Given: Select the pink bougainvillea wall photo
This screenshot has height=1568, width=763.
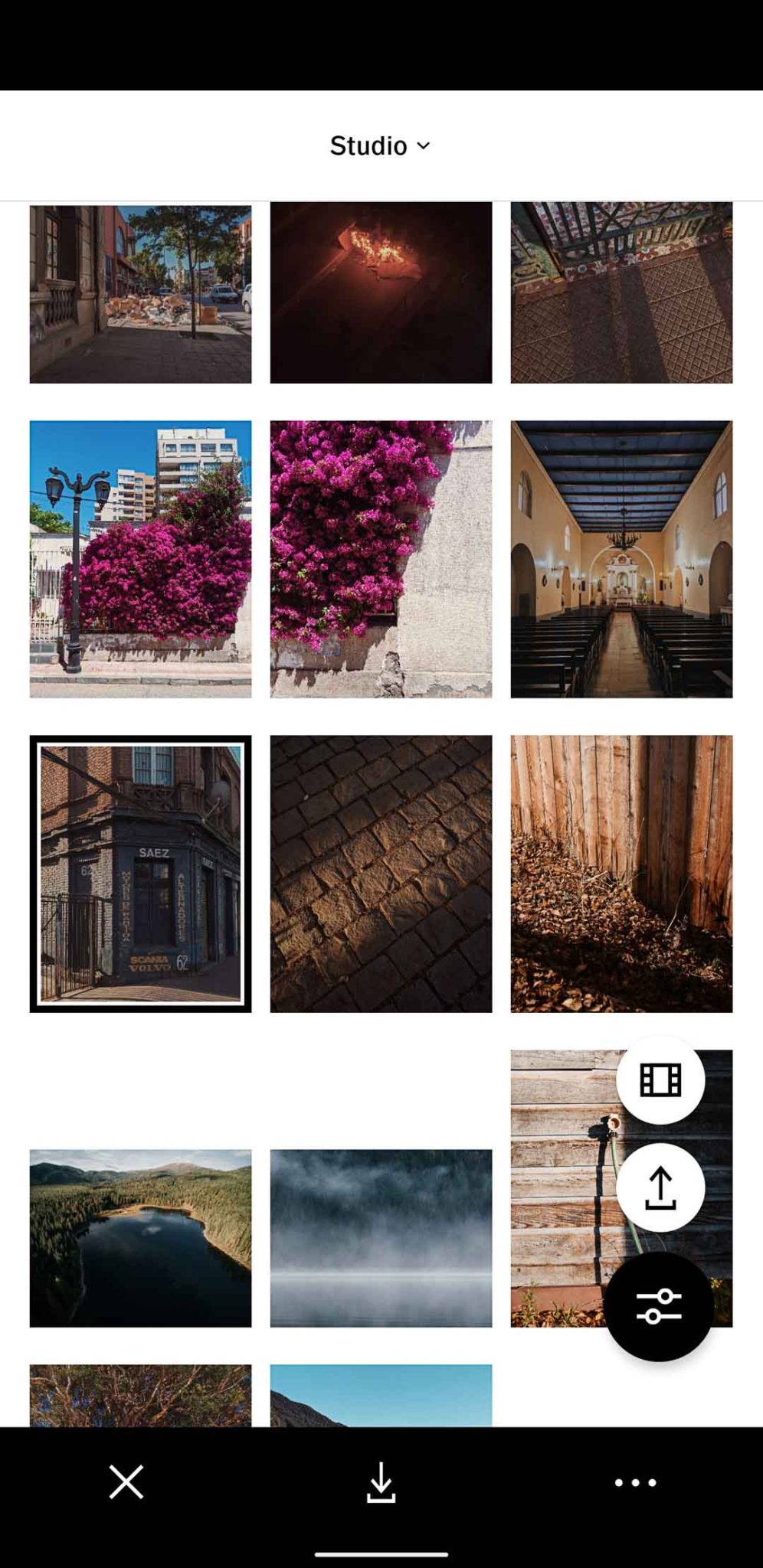Looking at the screenshot, I should point(381,559).
